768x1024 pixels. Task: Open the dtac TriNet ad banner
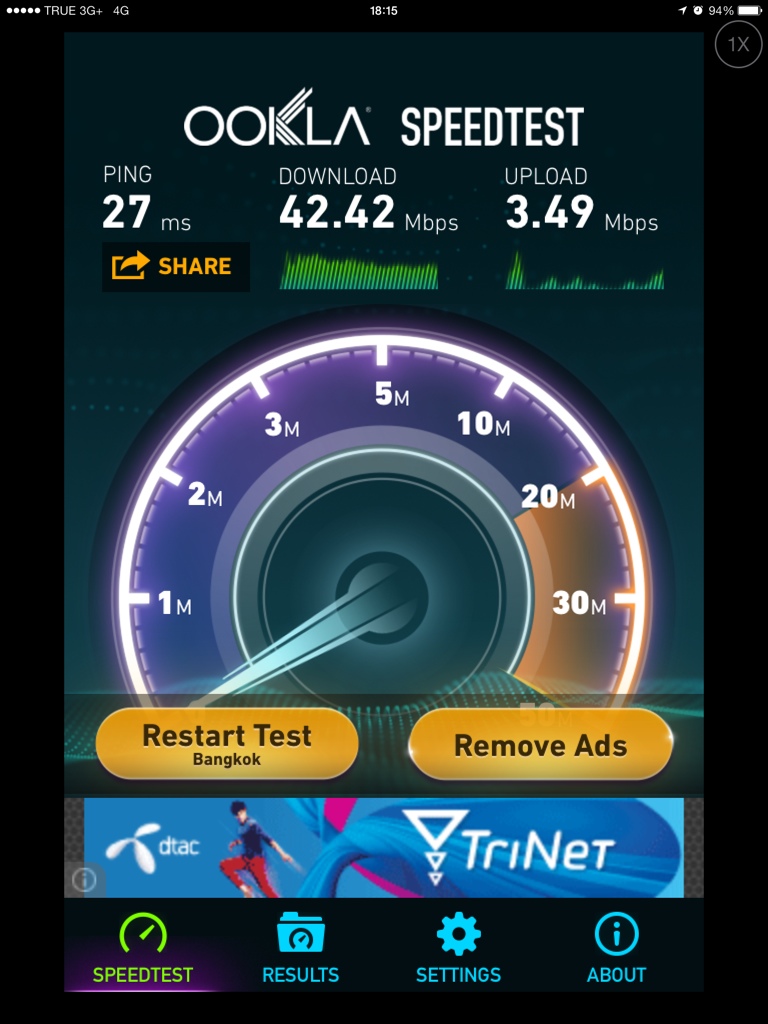[x=384, y=847]
